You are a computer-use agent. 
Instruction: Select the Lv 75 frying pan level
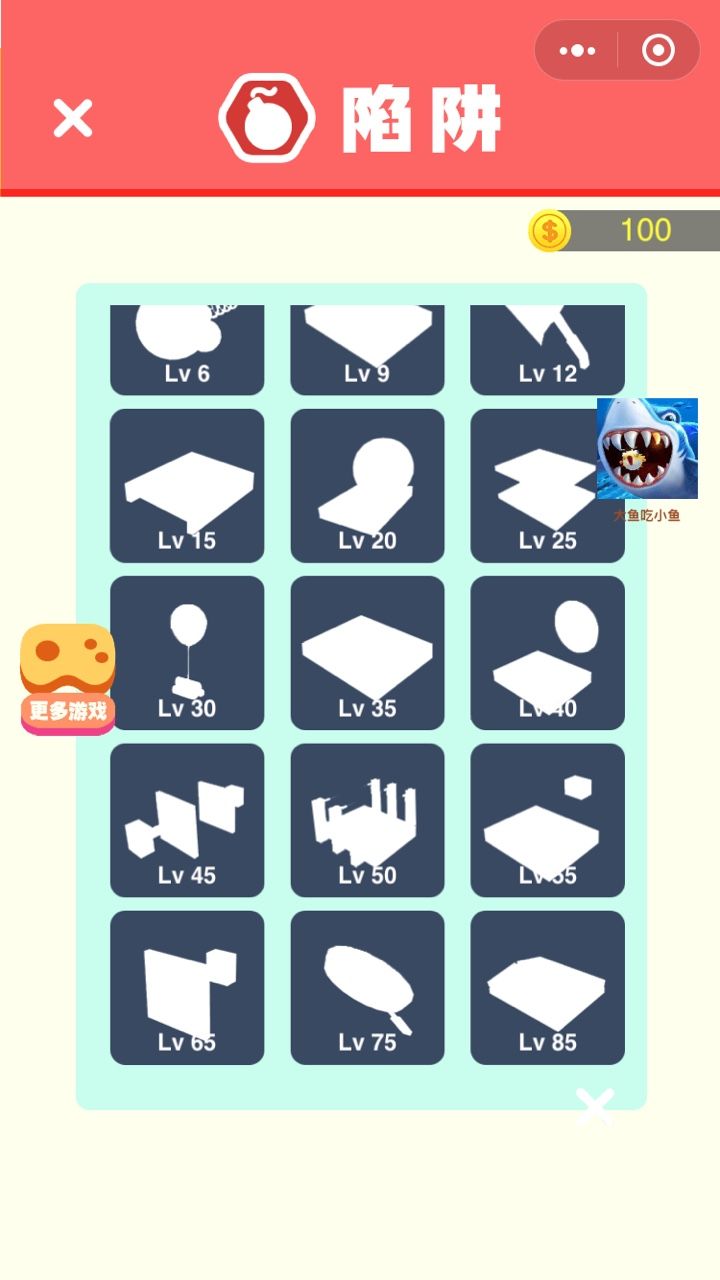pyautogui.click(x=367, y=988)
